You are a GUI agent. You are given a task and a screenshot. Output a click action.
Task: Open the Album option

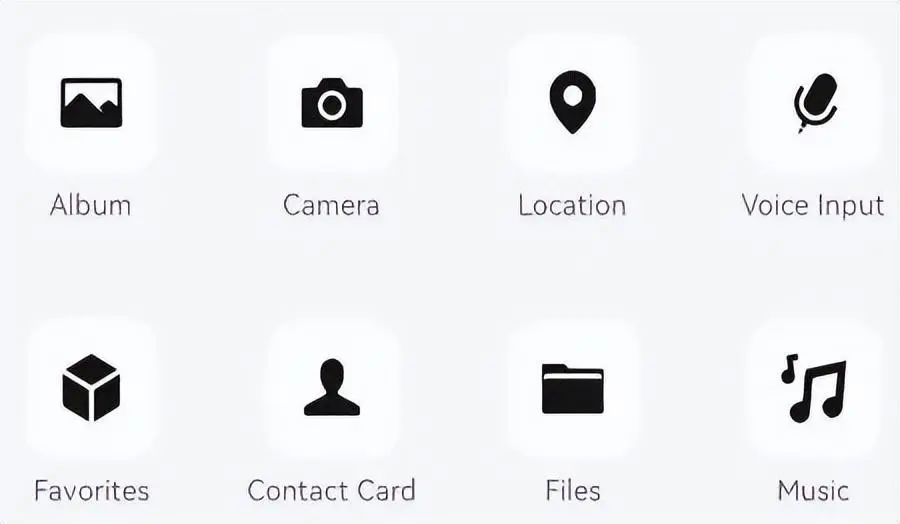coord(91,103)
